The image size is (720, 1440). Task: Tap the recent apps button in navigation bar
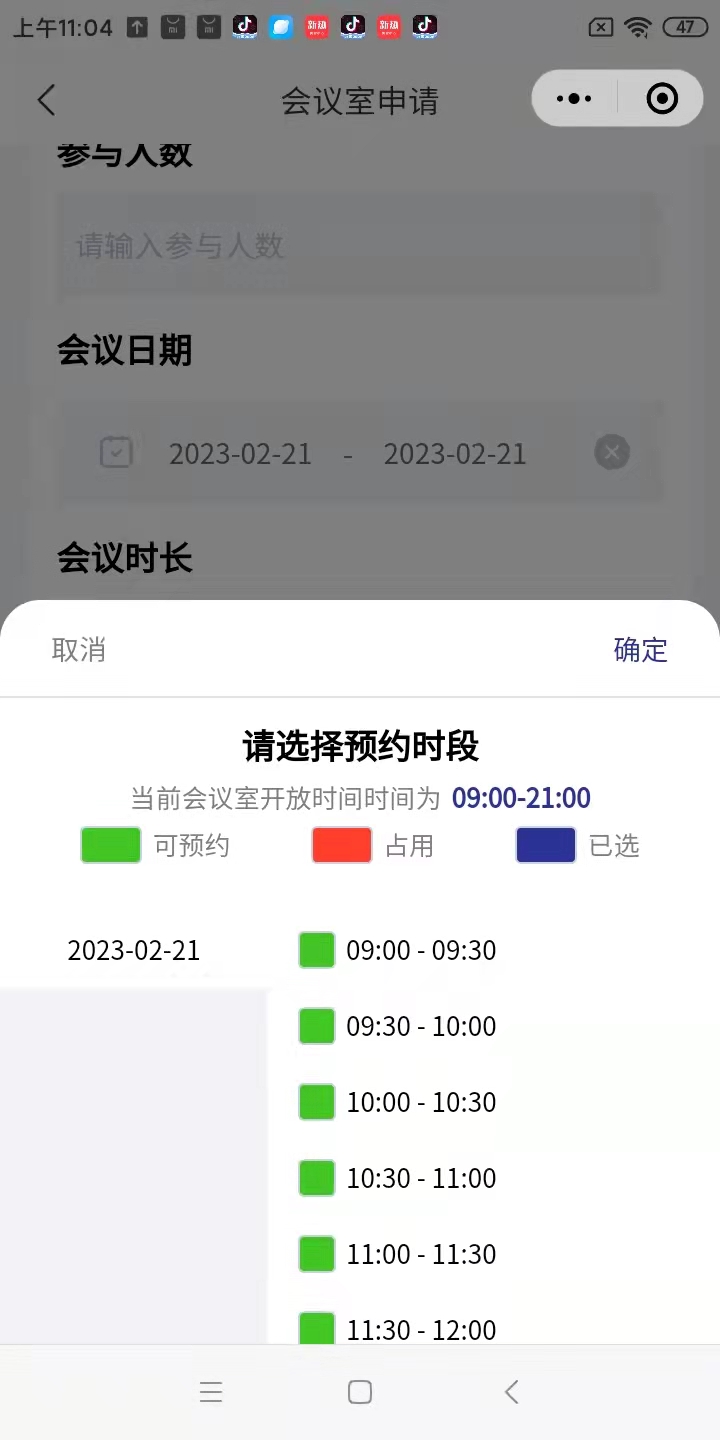211,1392
